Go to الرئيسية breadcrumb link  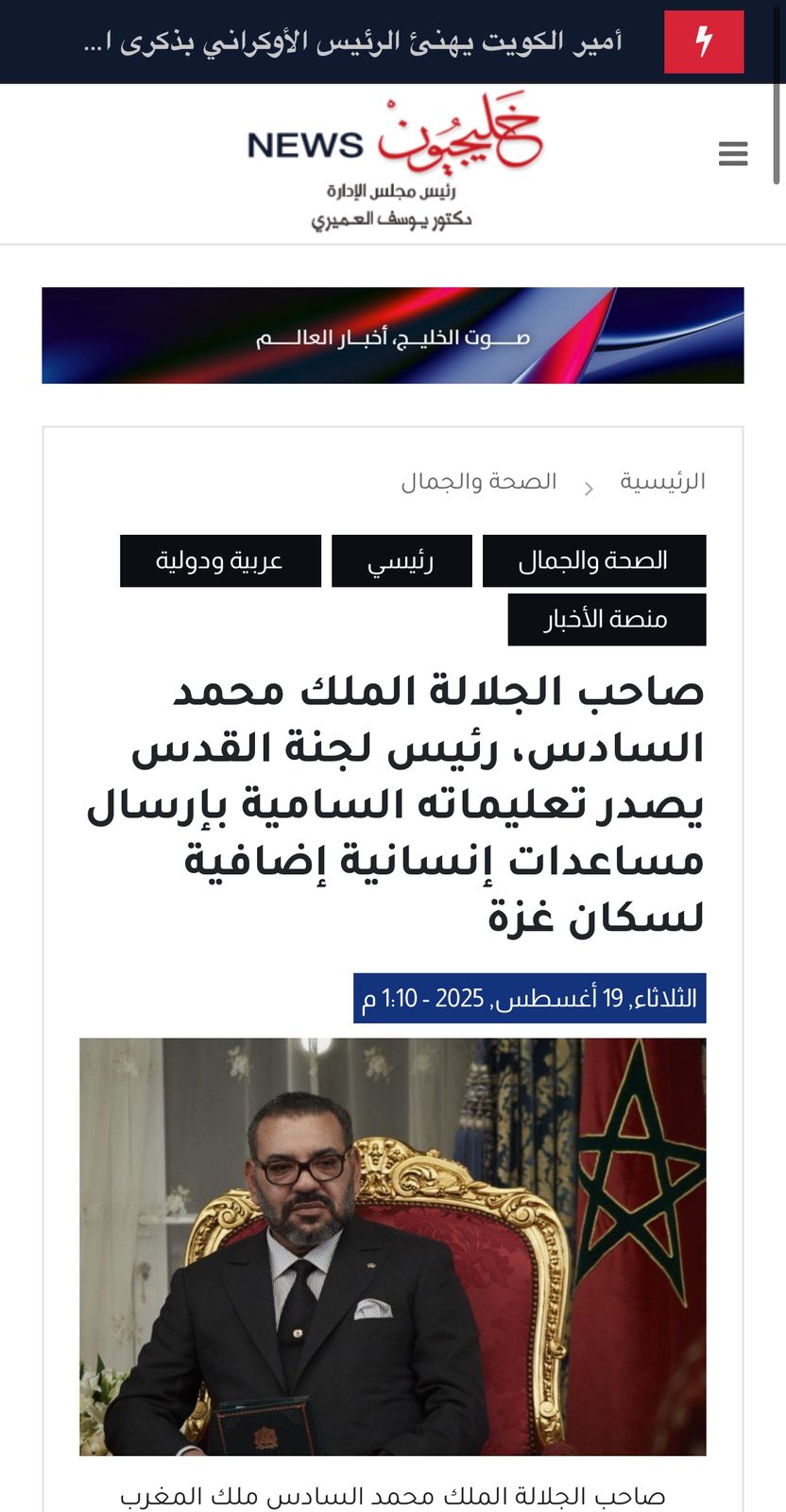pyautogui.click(x=662, y=481)
